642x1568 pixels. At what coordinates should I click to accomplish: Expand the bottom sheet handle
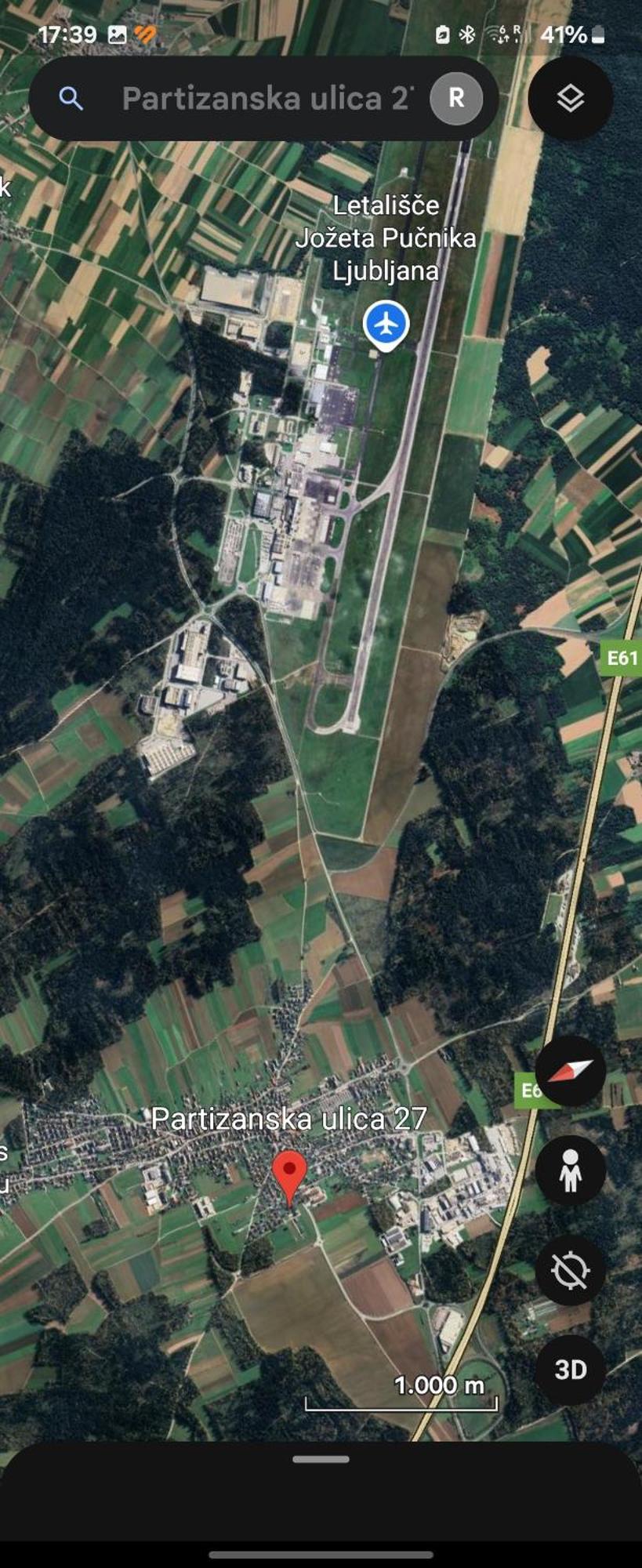(321, 1460)
